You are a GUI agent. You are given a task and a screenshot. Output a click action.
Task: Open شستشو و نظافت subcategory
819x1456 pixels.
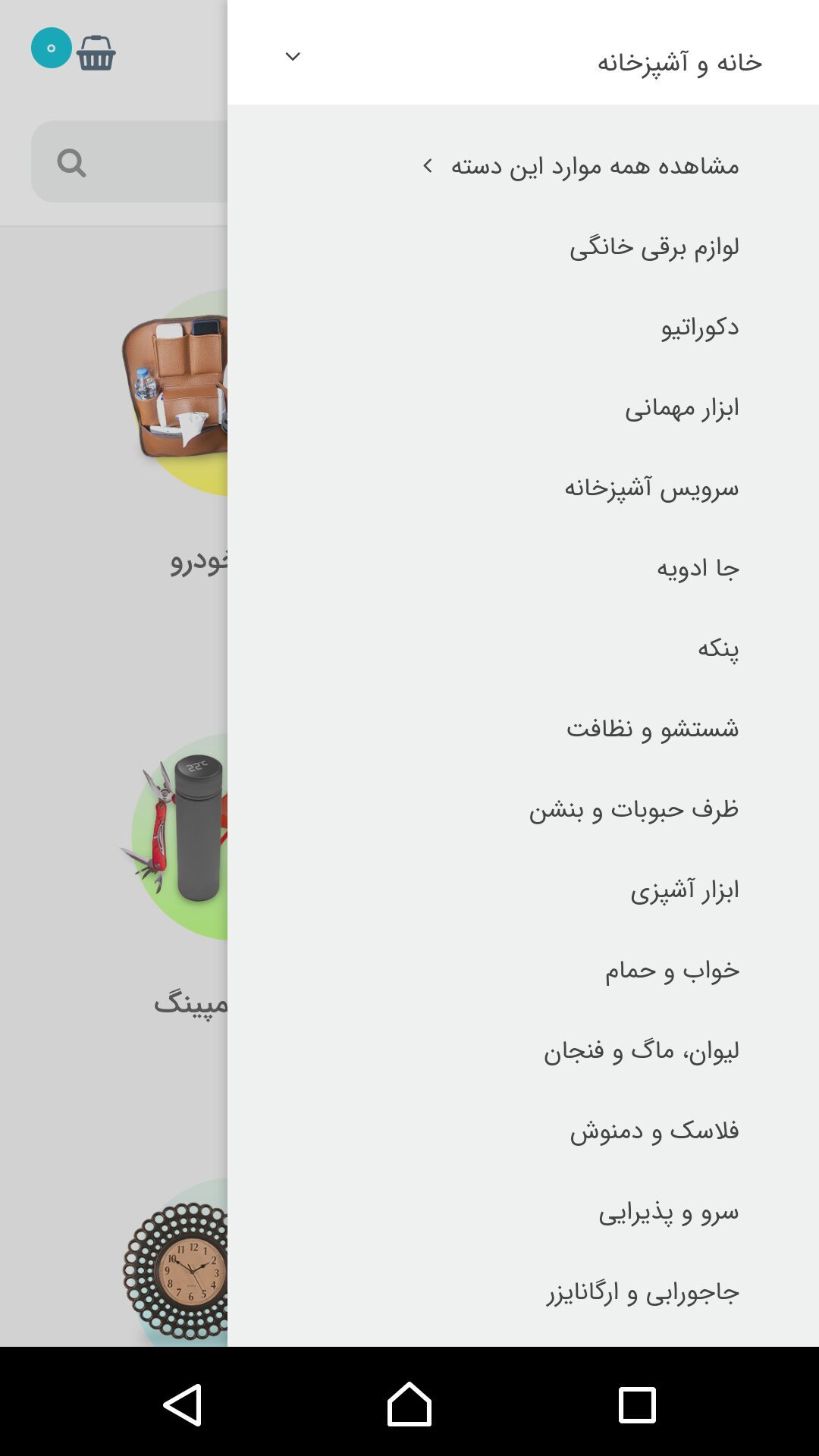(652, 730)
